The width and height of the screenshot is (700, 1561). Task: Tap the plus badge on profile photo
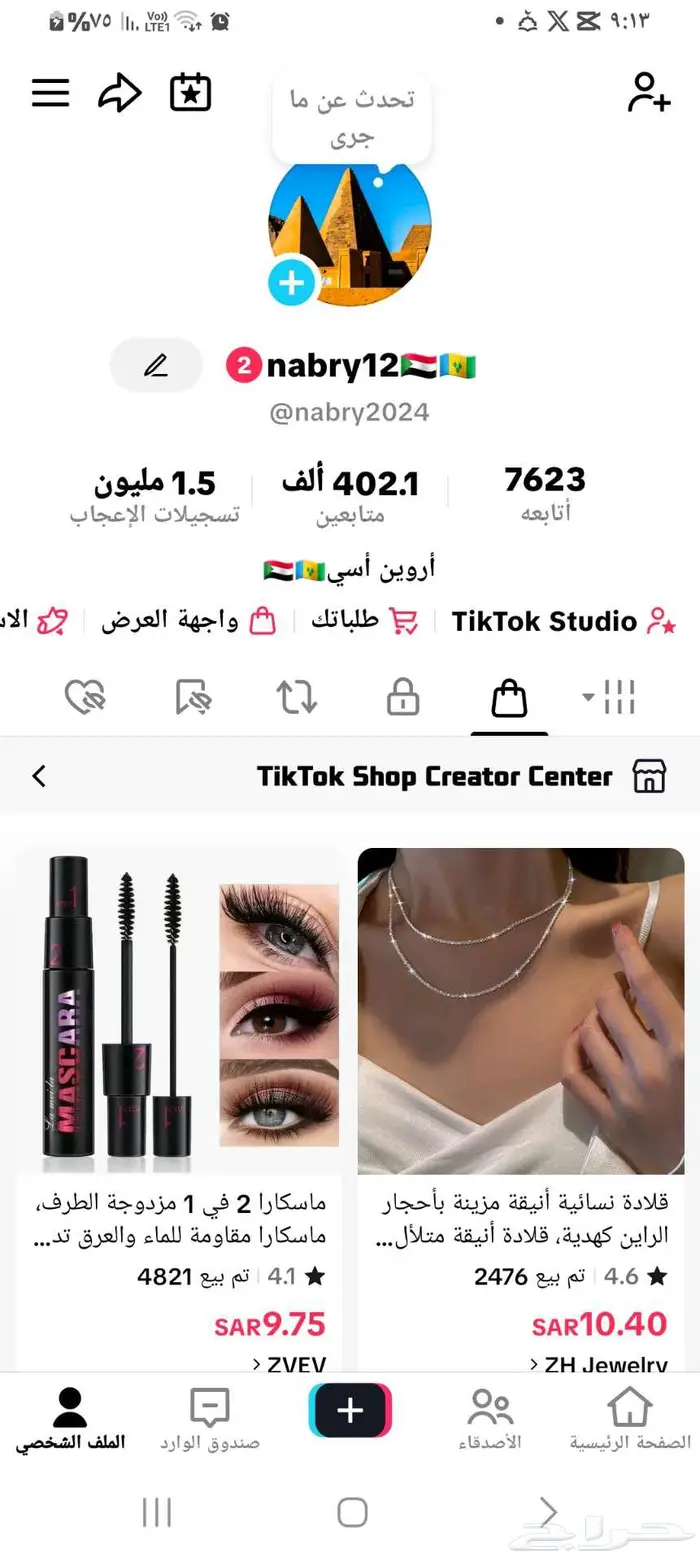pyautogui.click(x=292, y=284)
